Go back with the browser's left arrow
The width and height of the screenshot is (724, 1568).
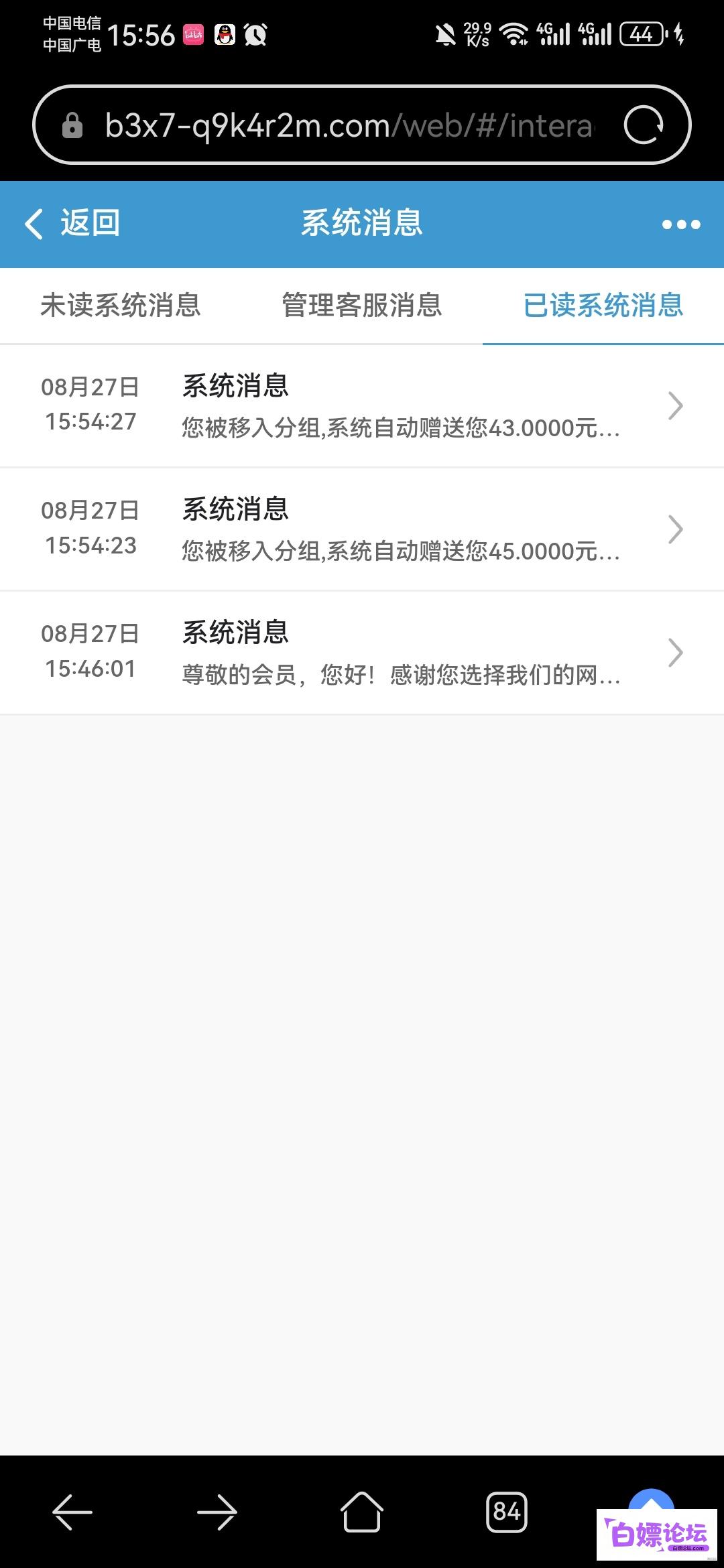pyautogui.click(x=72, y=1512)
